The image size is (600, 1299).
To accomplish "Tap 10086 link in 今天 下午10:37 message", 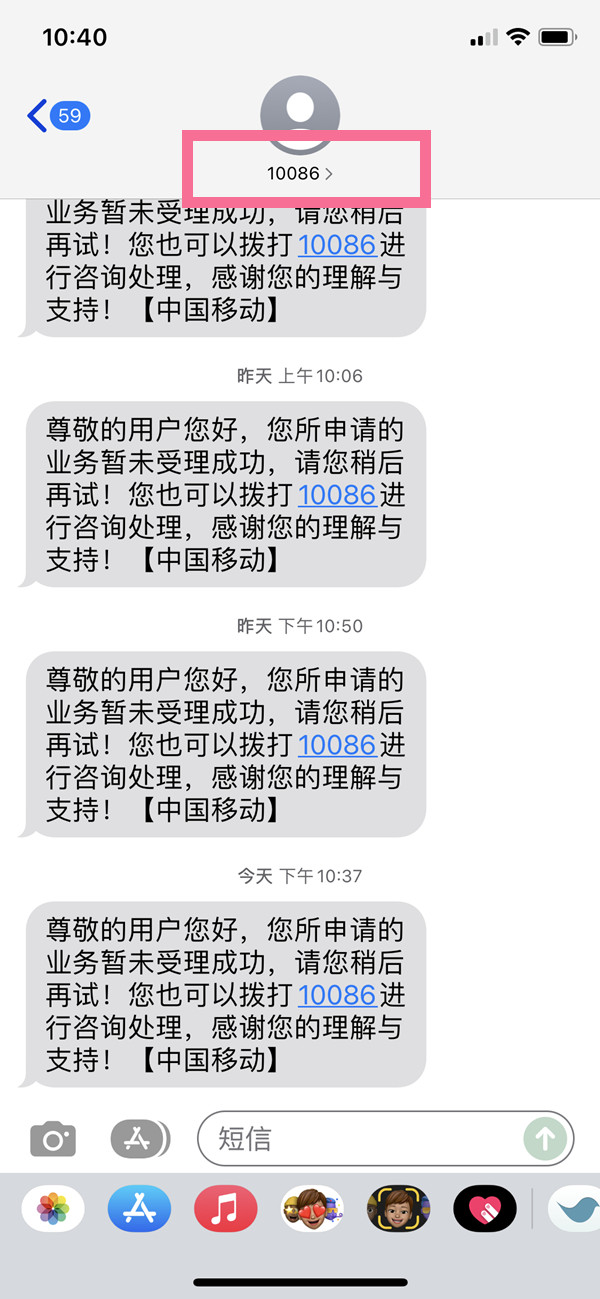I will coord(337,995).
